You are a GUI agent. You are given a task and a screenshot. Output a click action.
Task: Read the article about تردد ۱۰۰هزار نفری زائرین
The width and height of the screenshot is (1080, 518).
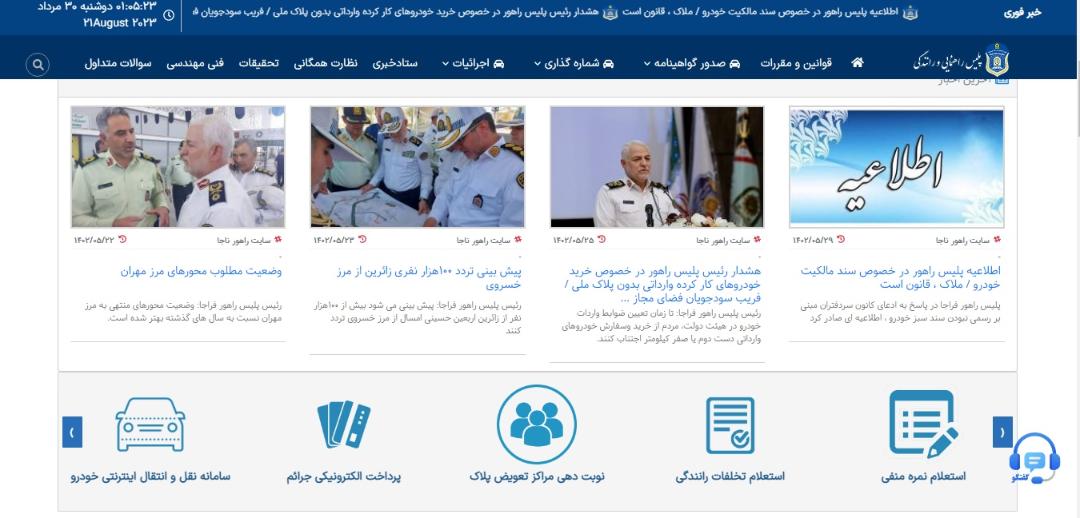point(428,278)
